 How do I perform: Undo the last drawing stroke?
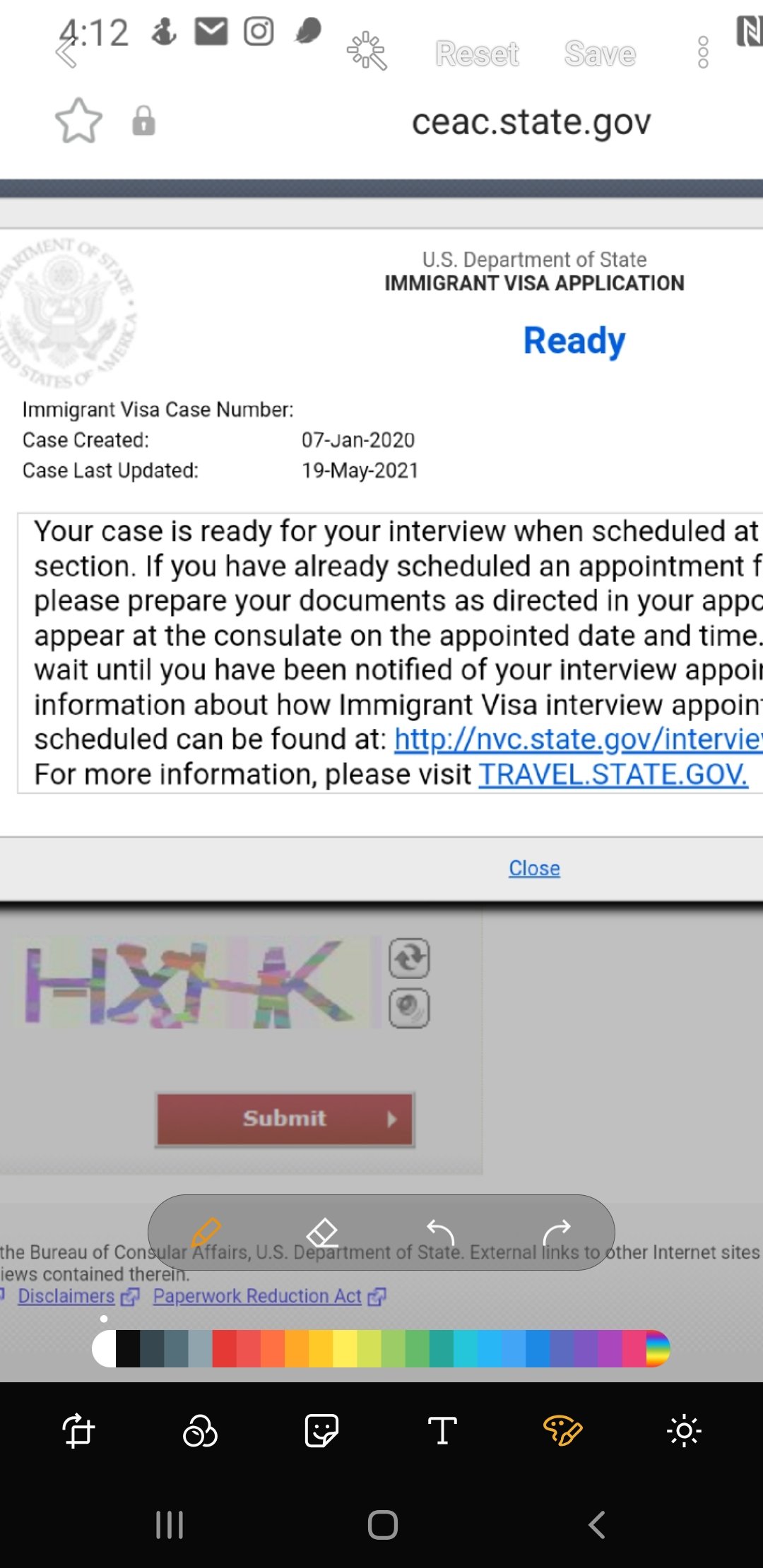pos(440,1233)
